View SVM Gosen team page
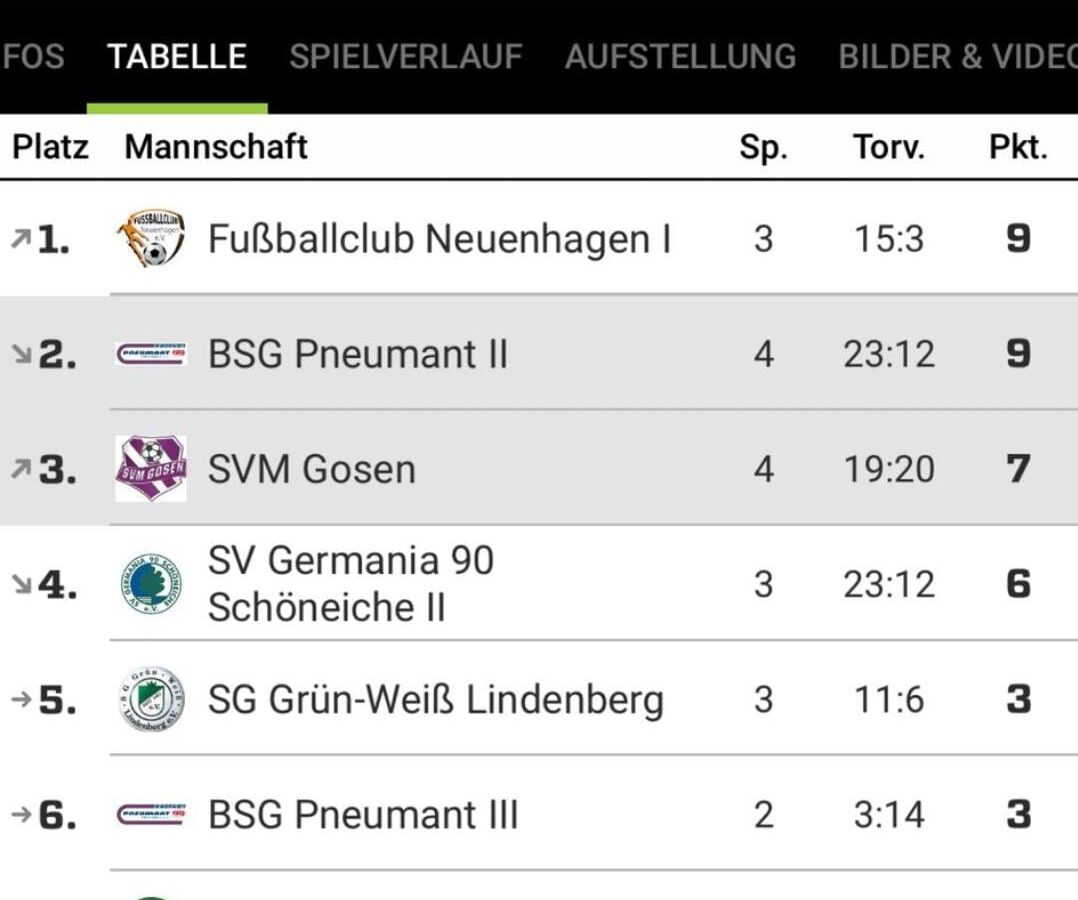Image resolution: width=1078 pixels, height=900 pixels. (311, 469)
